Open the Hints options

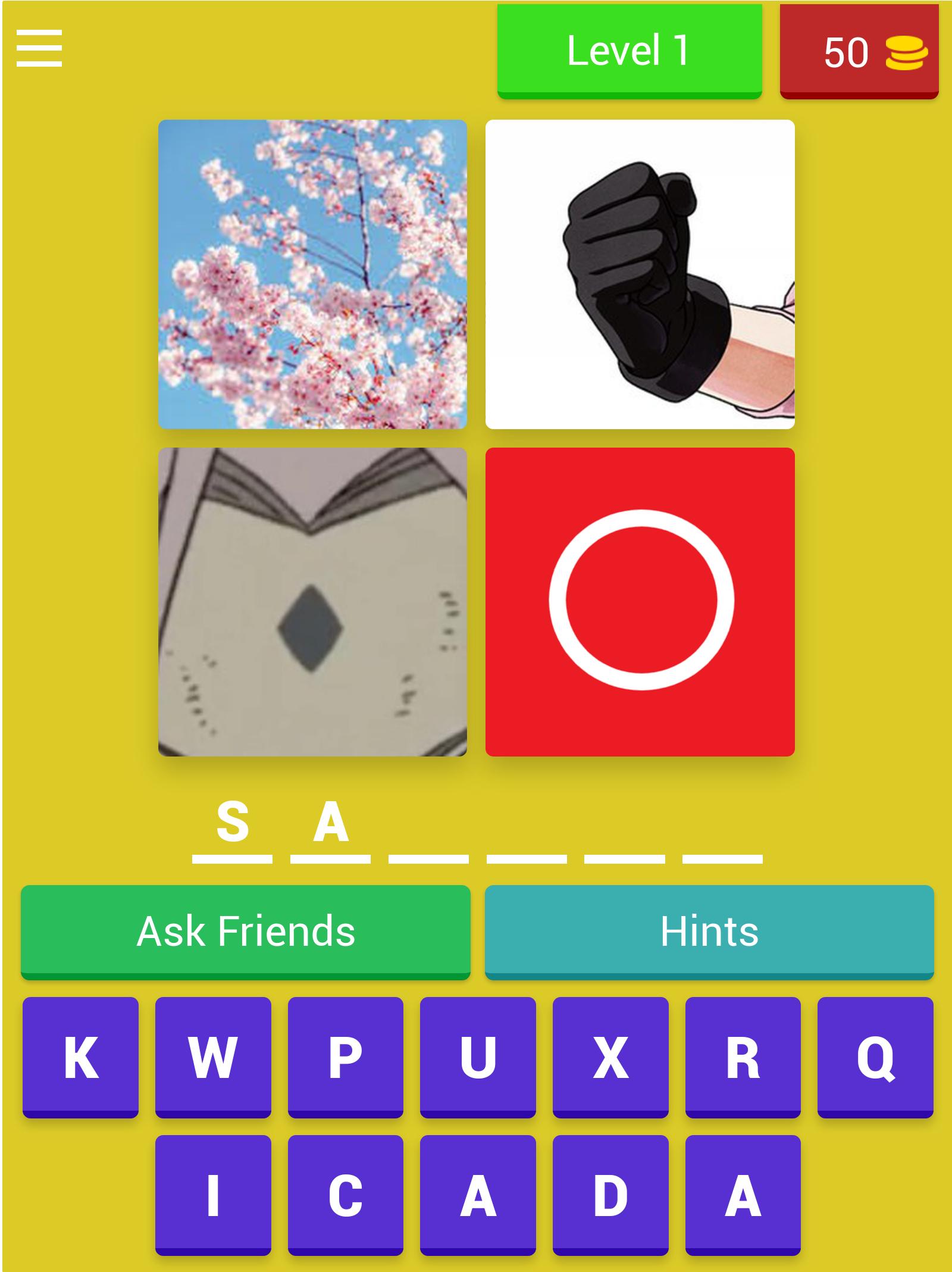(x=709, y=932)
